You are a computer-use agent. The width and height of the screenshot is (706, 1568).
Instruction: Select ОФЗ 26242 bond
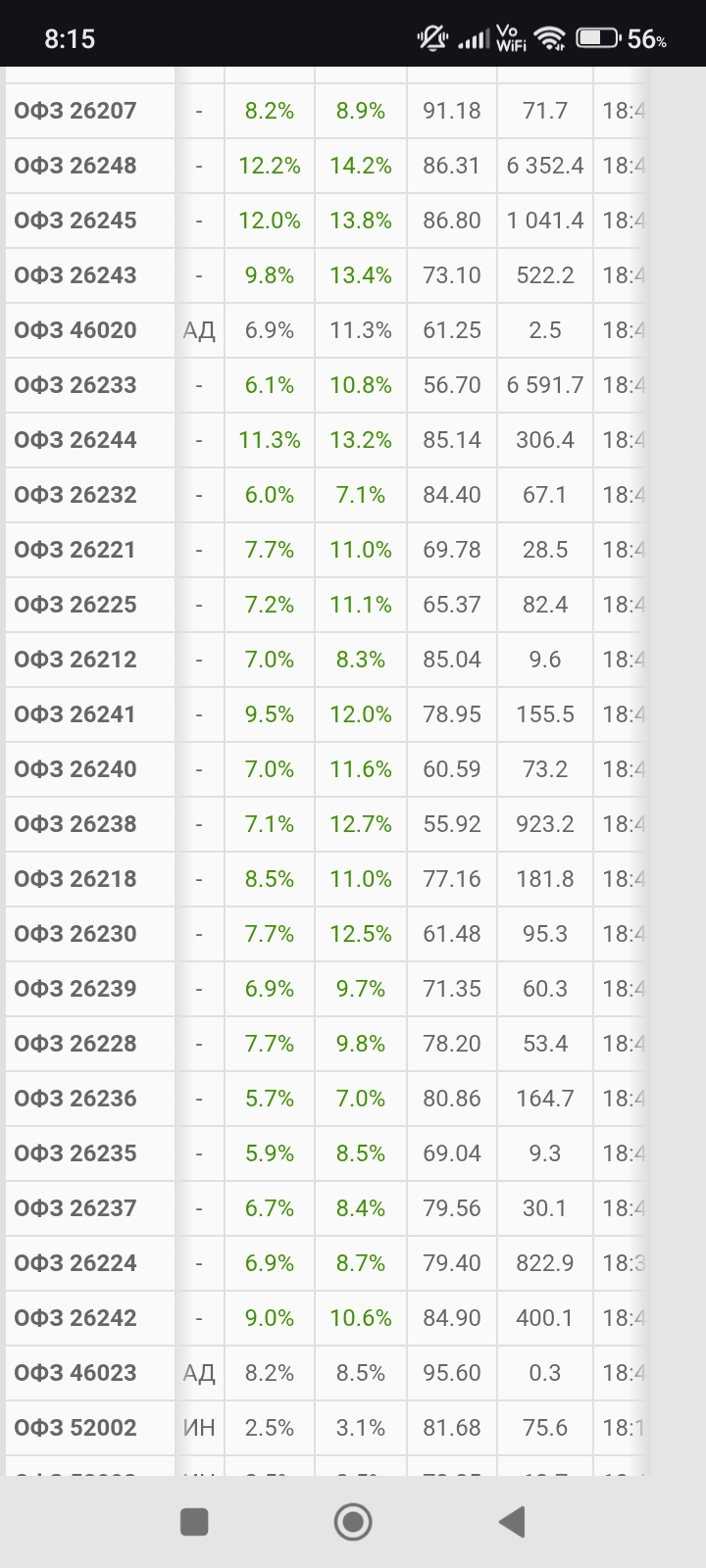click(76, 1318)
